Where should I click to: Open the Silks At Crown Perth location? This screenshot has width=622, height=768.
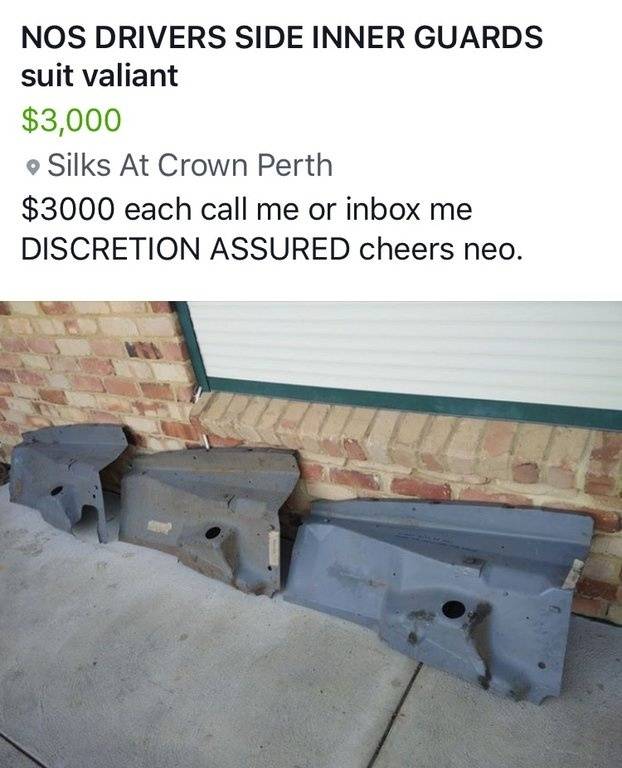pos(188,165)
